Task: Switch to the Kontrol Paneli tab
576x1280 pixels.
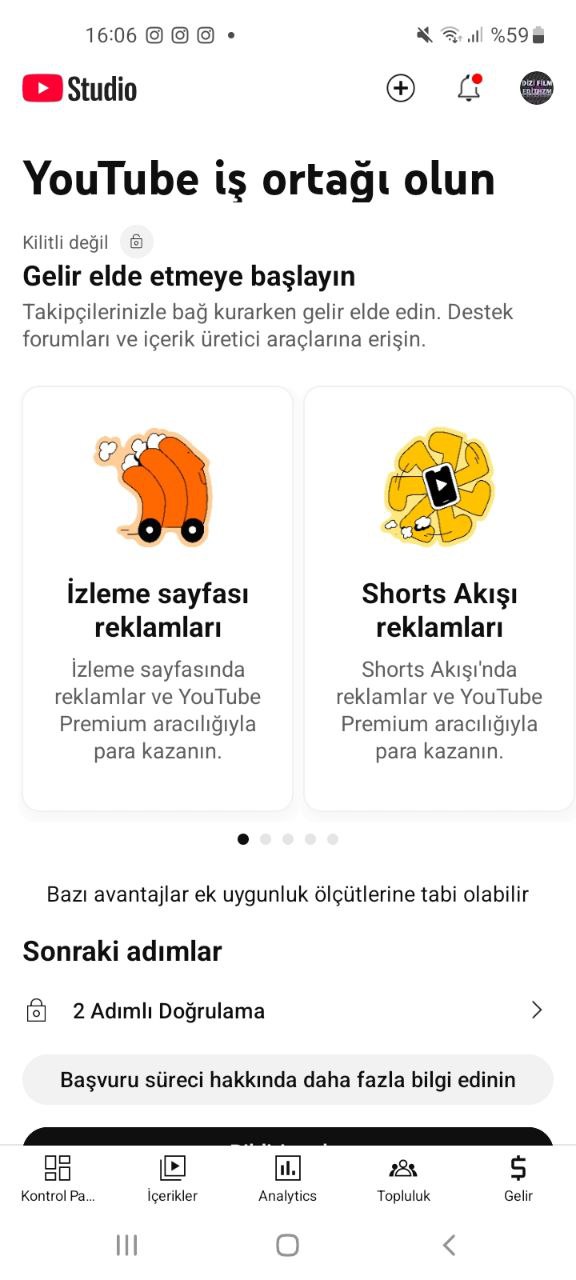Action: 58,1179
